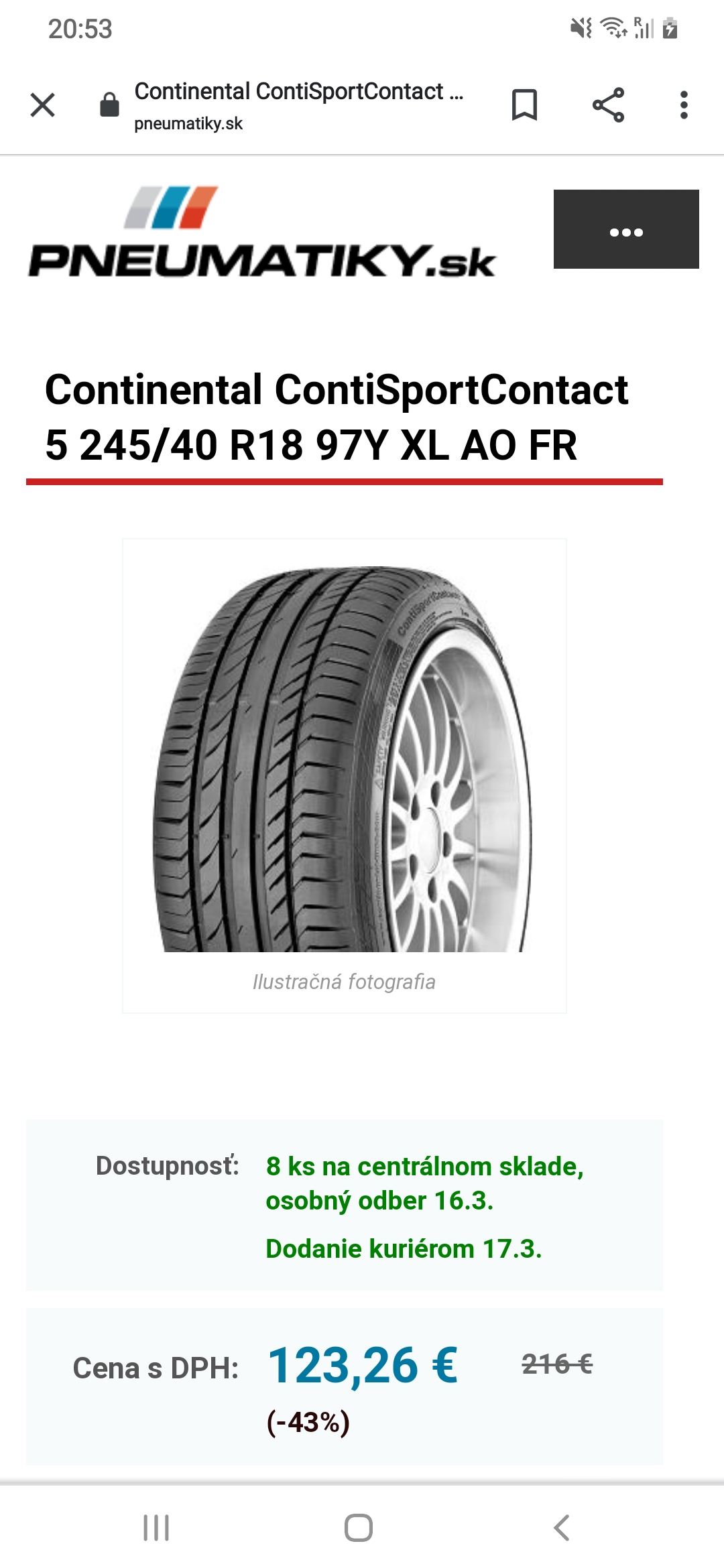Open recent apps from navigation bar
Image resolution: width=724 pixels, height=1568 pixels.
pyautogui.click(x=156, y=1528)
